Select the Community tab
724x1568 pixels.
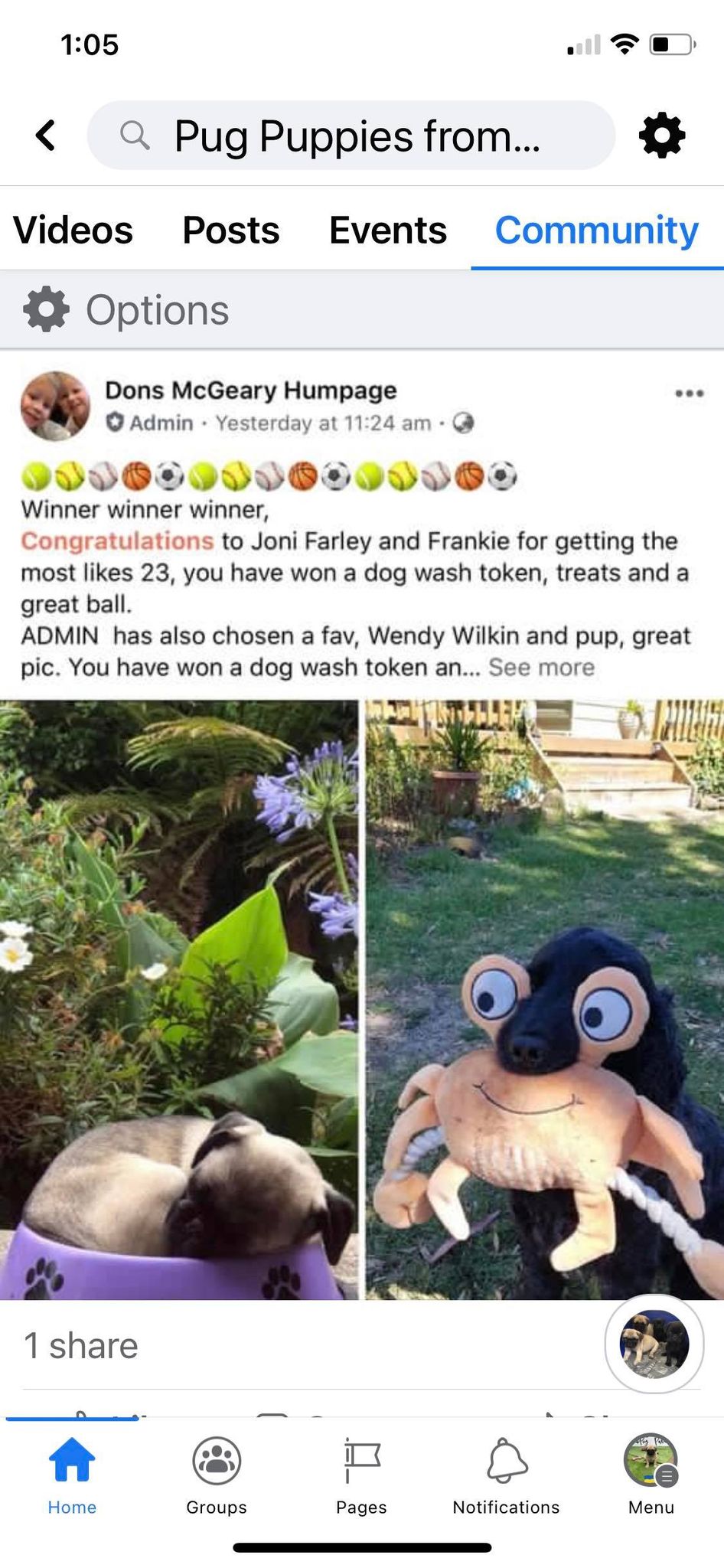(x=596, y=230)
